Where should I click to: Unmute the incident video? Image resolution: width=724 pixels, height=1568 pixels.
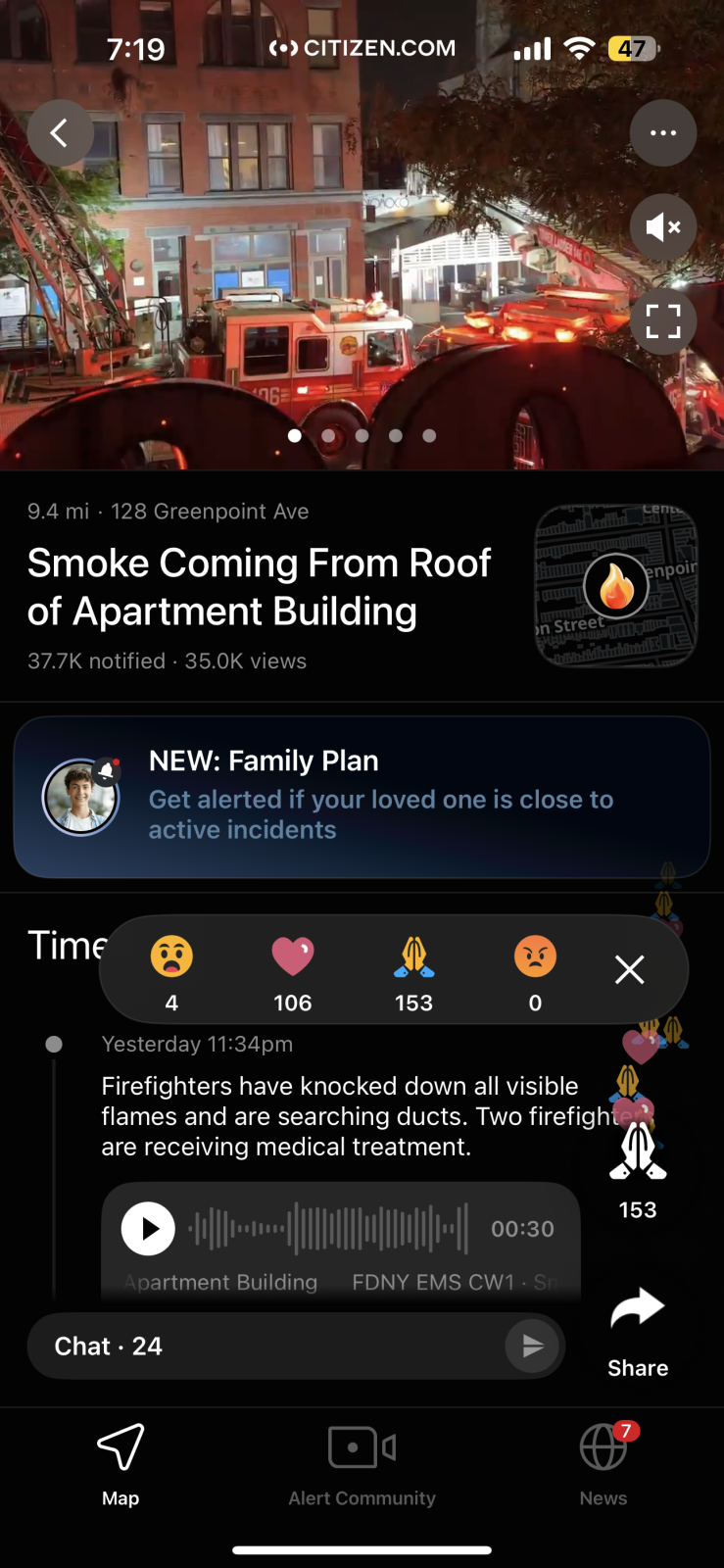(x=663, y=227)
